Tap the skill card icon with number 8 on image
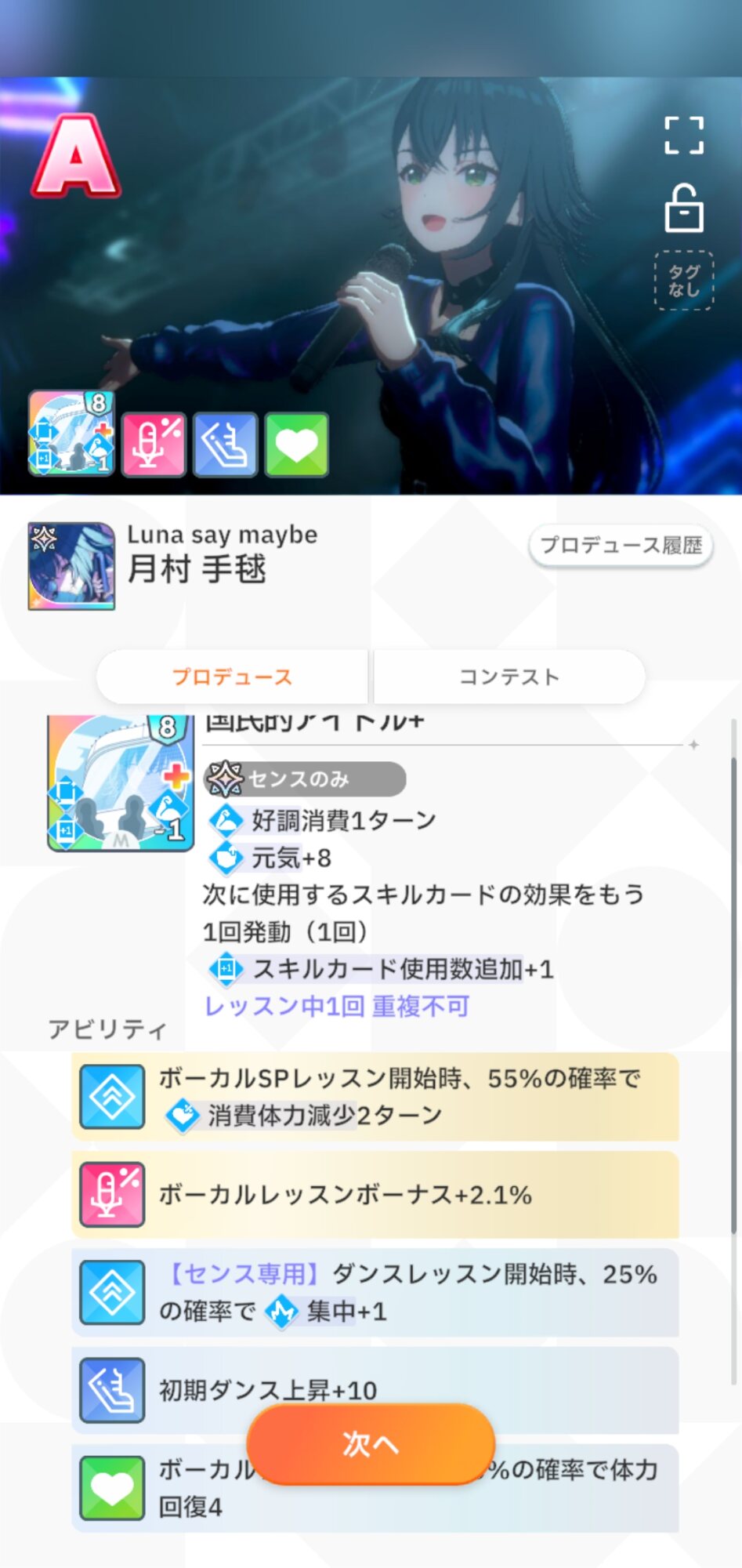The width and height of the screenshot is (742, 1568). point(71,434)
